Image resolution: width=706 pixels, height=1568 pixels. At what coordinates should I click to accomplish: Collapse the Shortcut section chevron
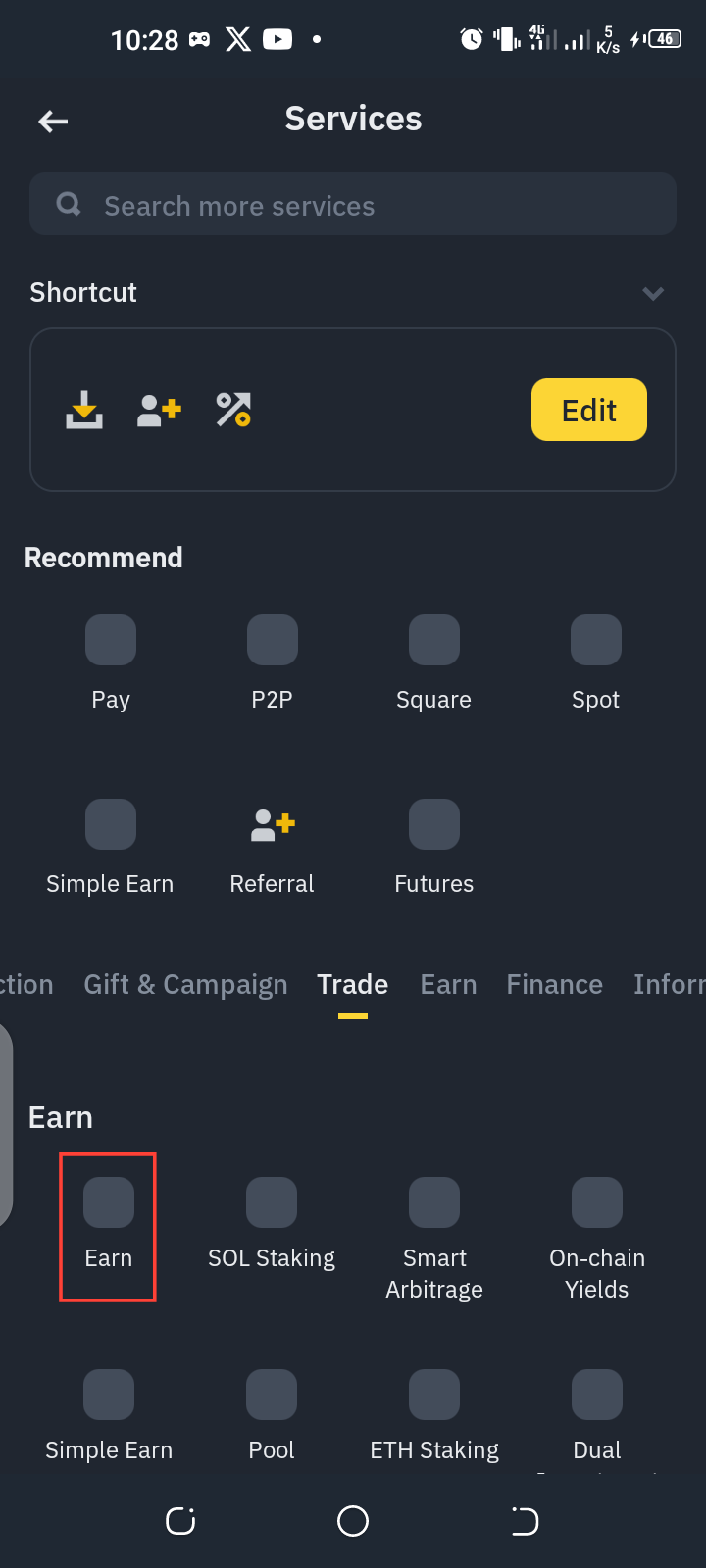pos(653,293)
